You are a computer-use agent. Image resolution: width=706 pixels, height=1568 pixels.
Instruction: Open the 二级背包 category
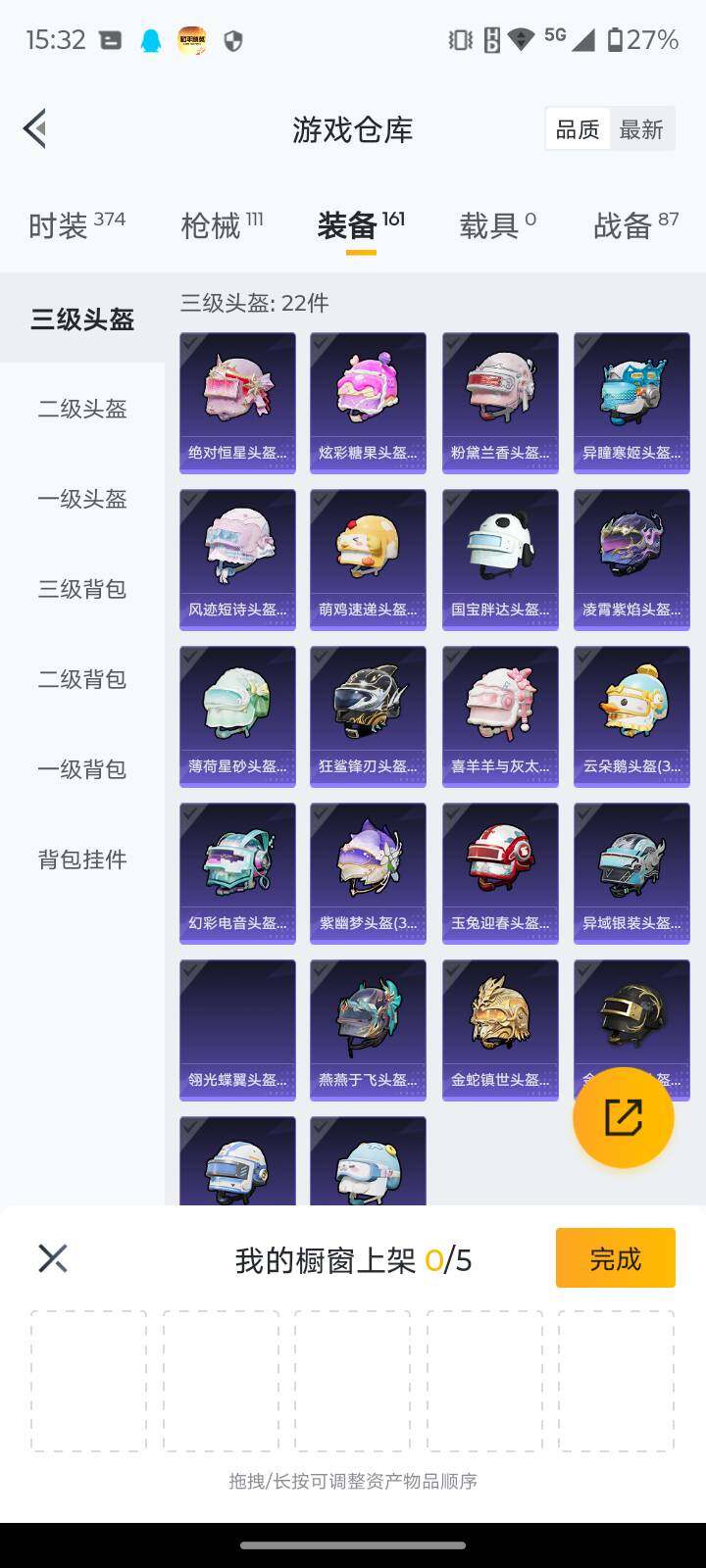[82, 679]
